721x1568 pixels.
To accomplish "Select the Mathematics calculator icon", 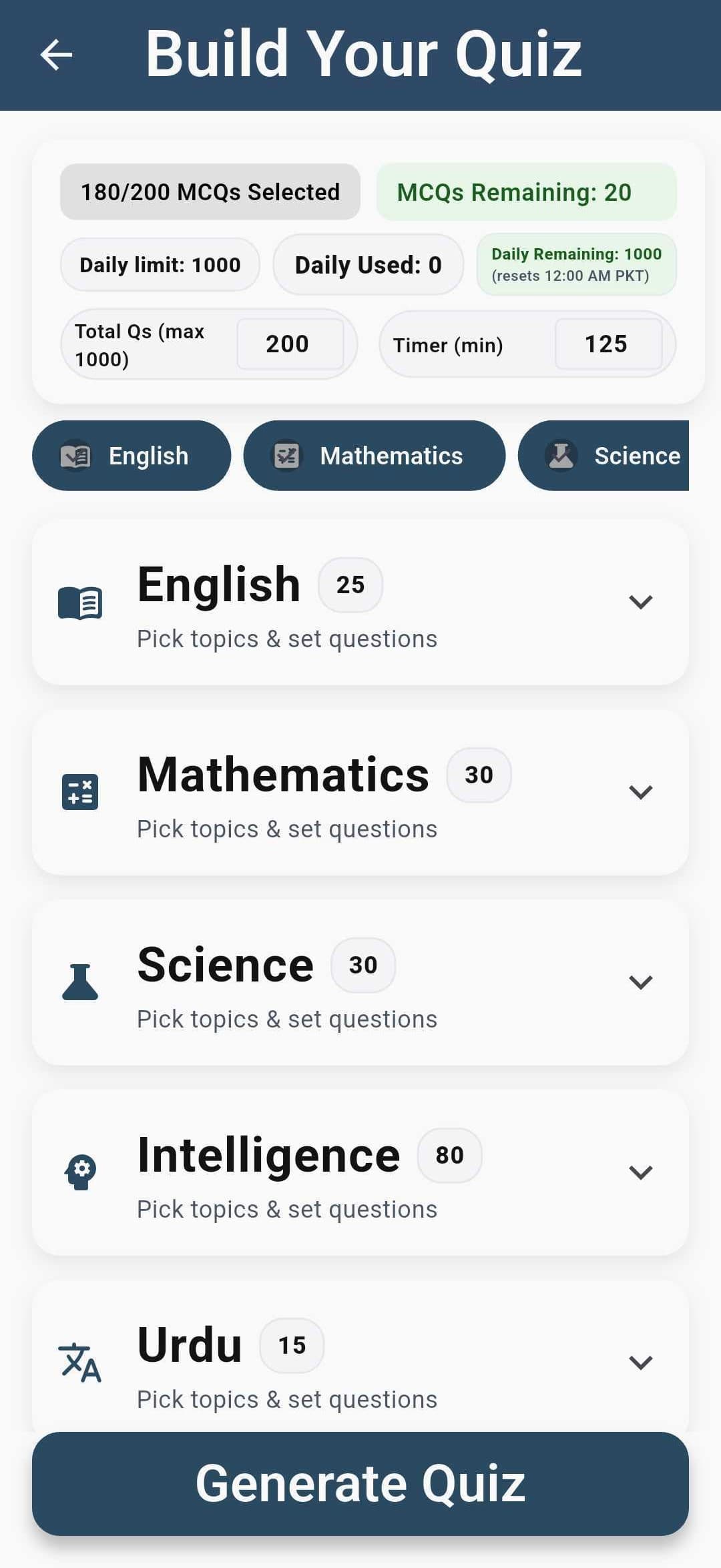I will point(80,791).
